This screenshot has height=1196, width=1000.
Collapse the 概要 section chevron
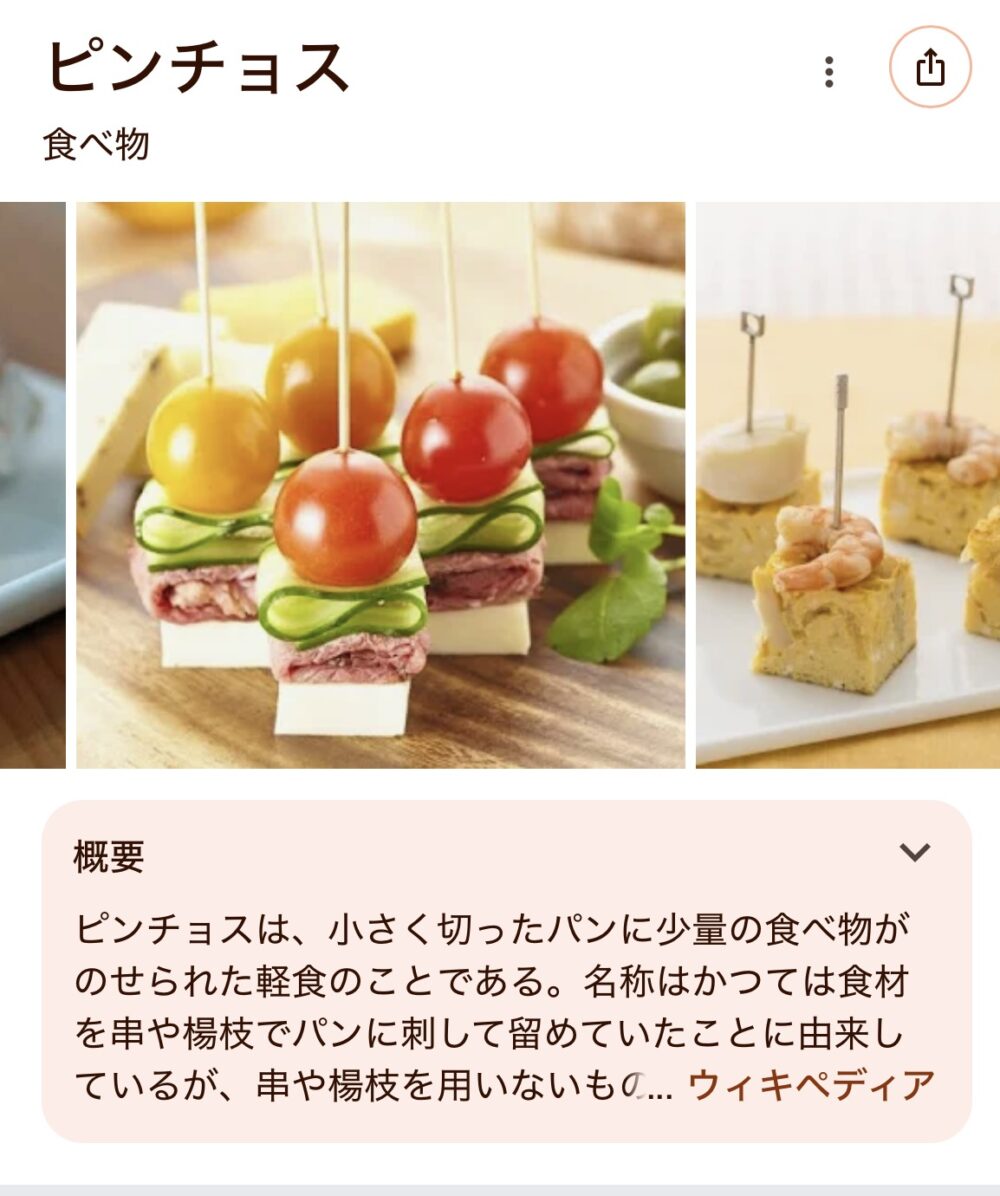click(914, 852)
